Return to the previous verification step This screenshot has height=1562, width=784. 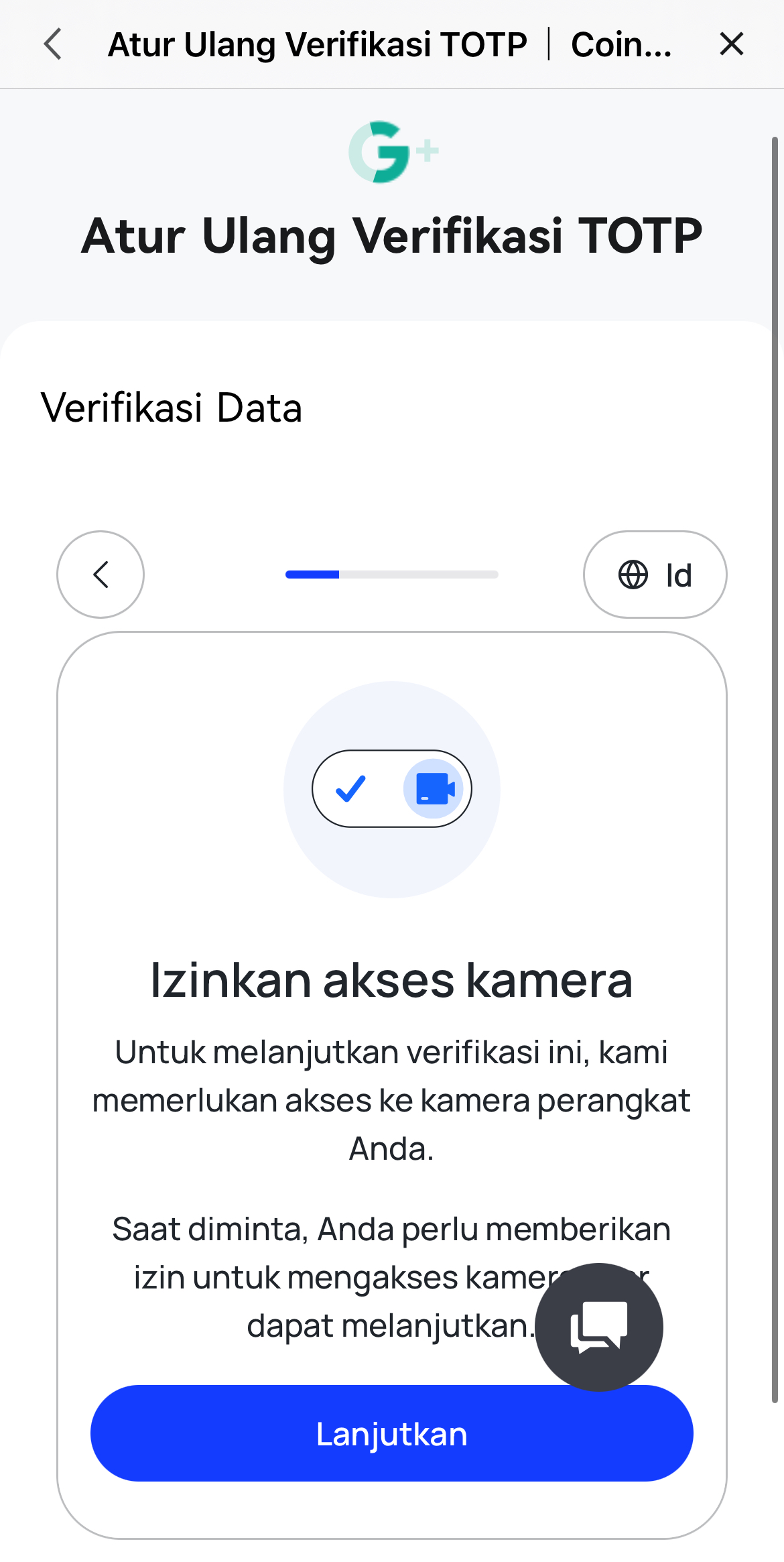pos(101,575)
